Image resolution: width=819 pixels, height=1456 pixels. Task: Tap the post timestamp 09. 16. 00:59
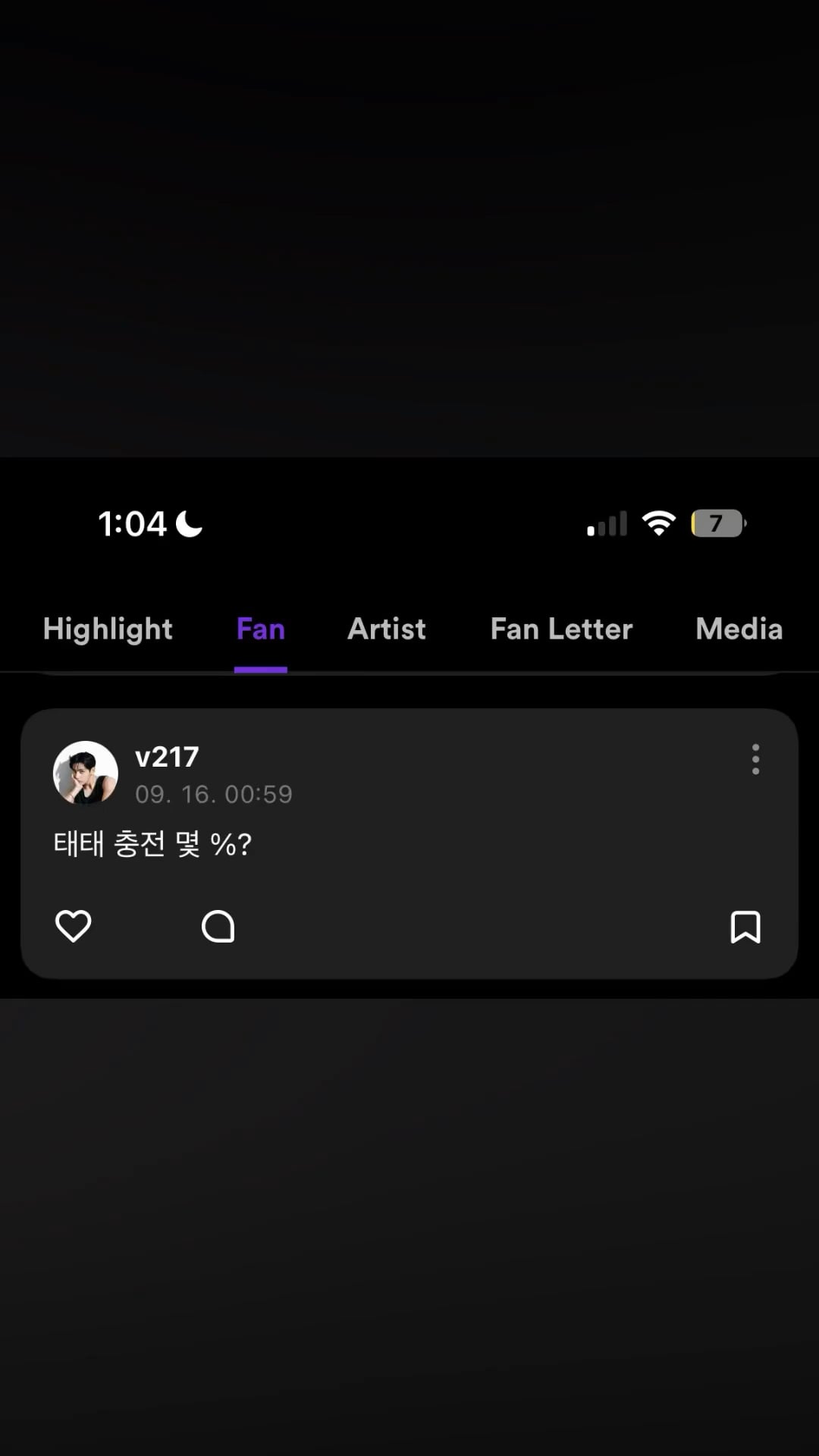[215, 794]
